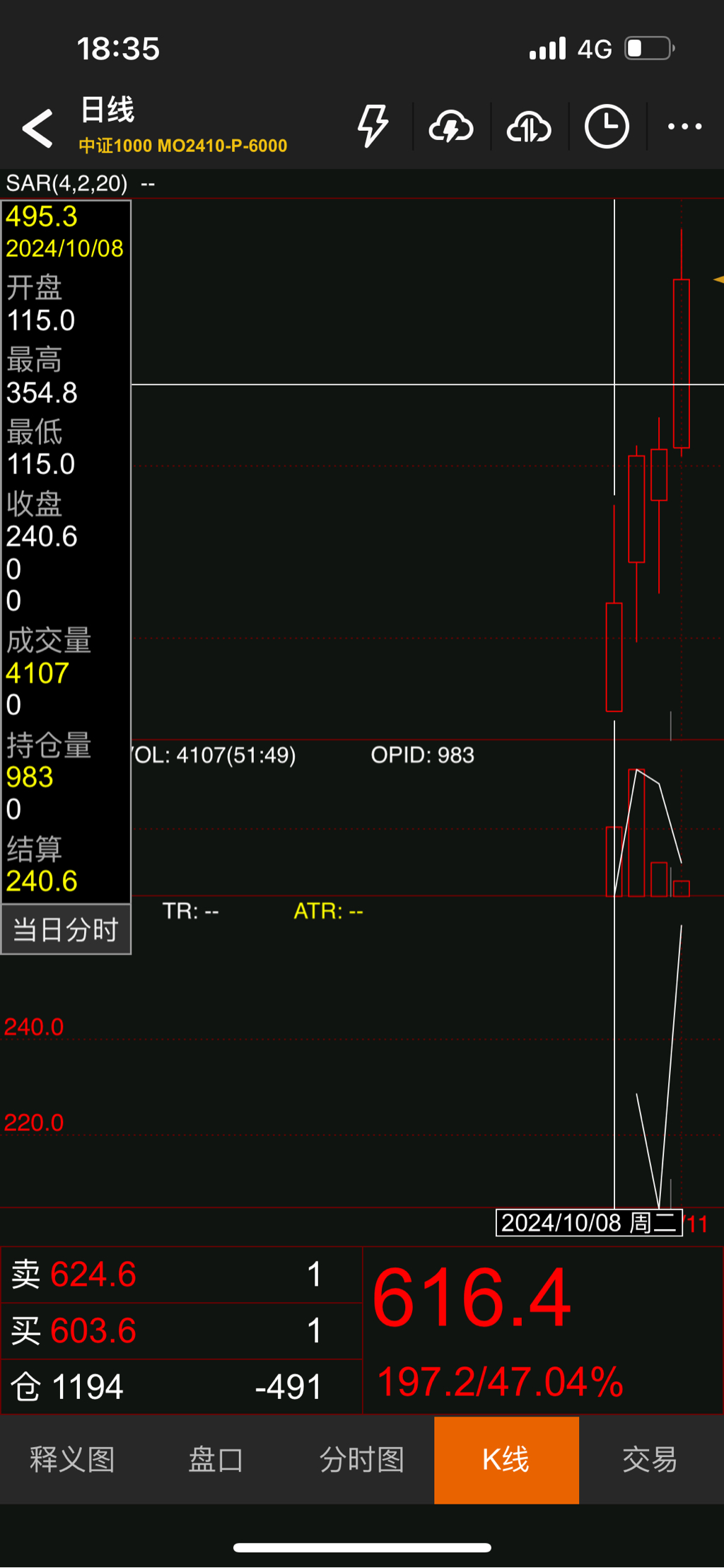Open the cloud sync arrows icon
The width and height of the screenshot is (724, 1568).
click(x=529, y=127)
